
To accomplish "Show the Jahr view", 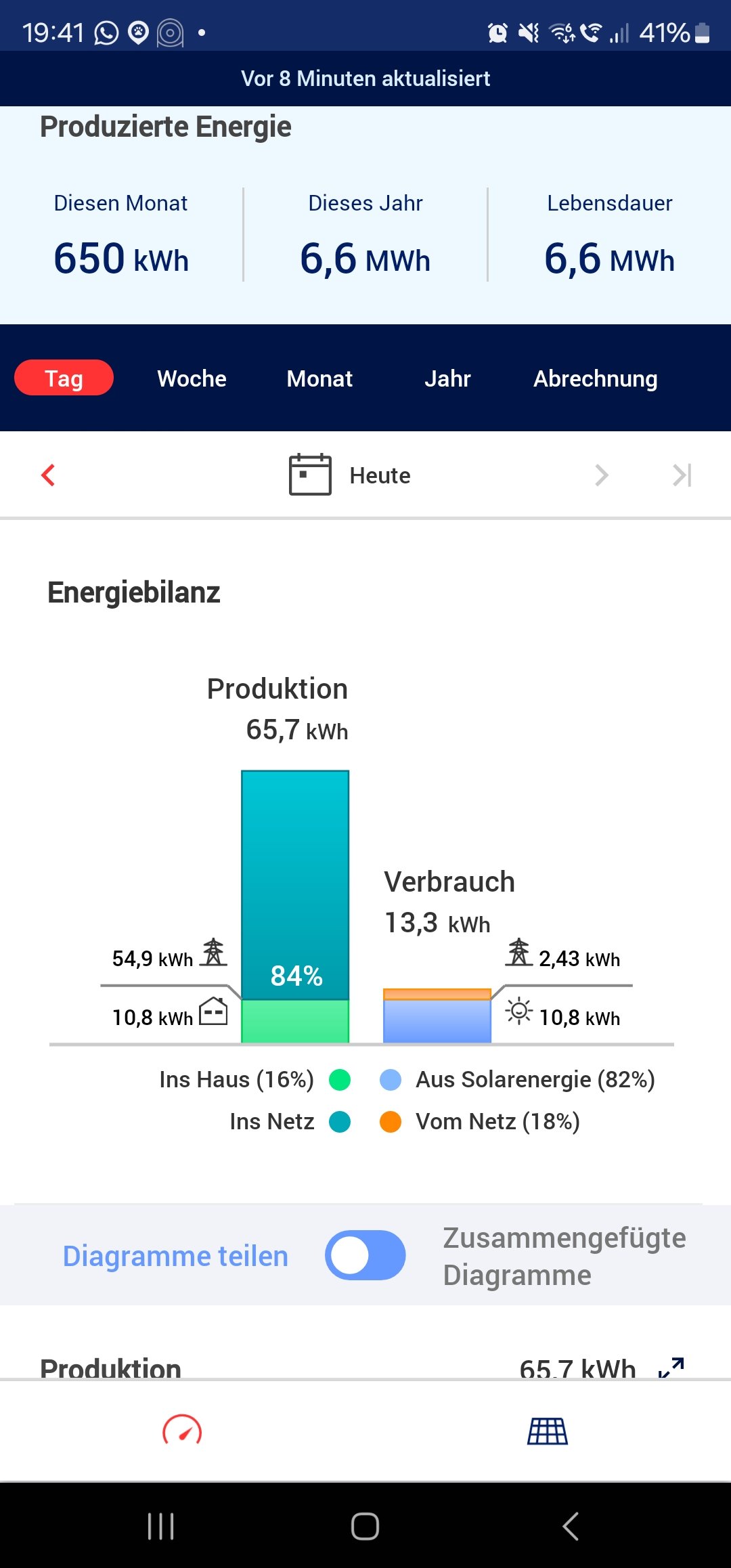I will pos(447,378).
